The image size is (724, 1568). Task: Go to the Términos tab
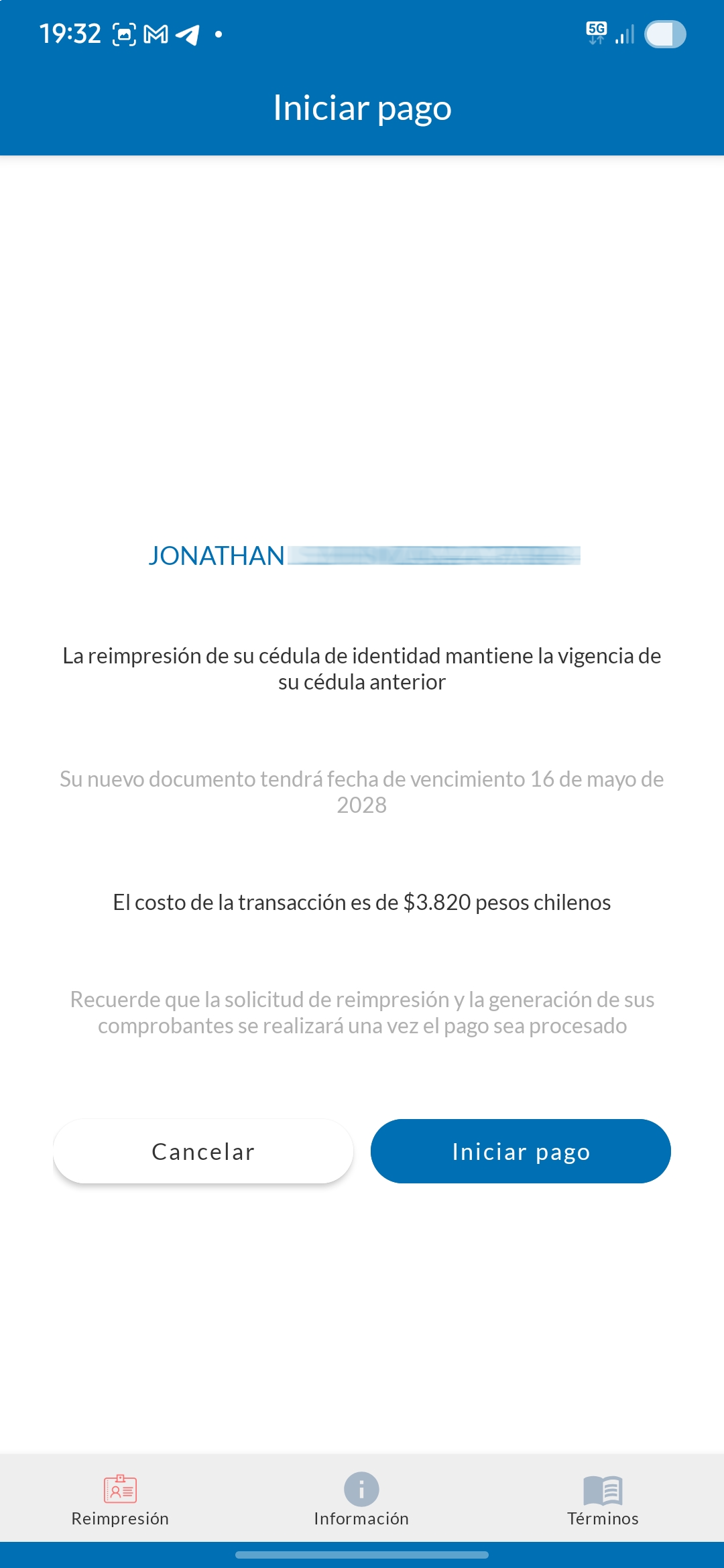603,1500
